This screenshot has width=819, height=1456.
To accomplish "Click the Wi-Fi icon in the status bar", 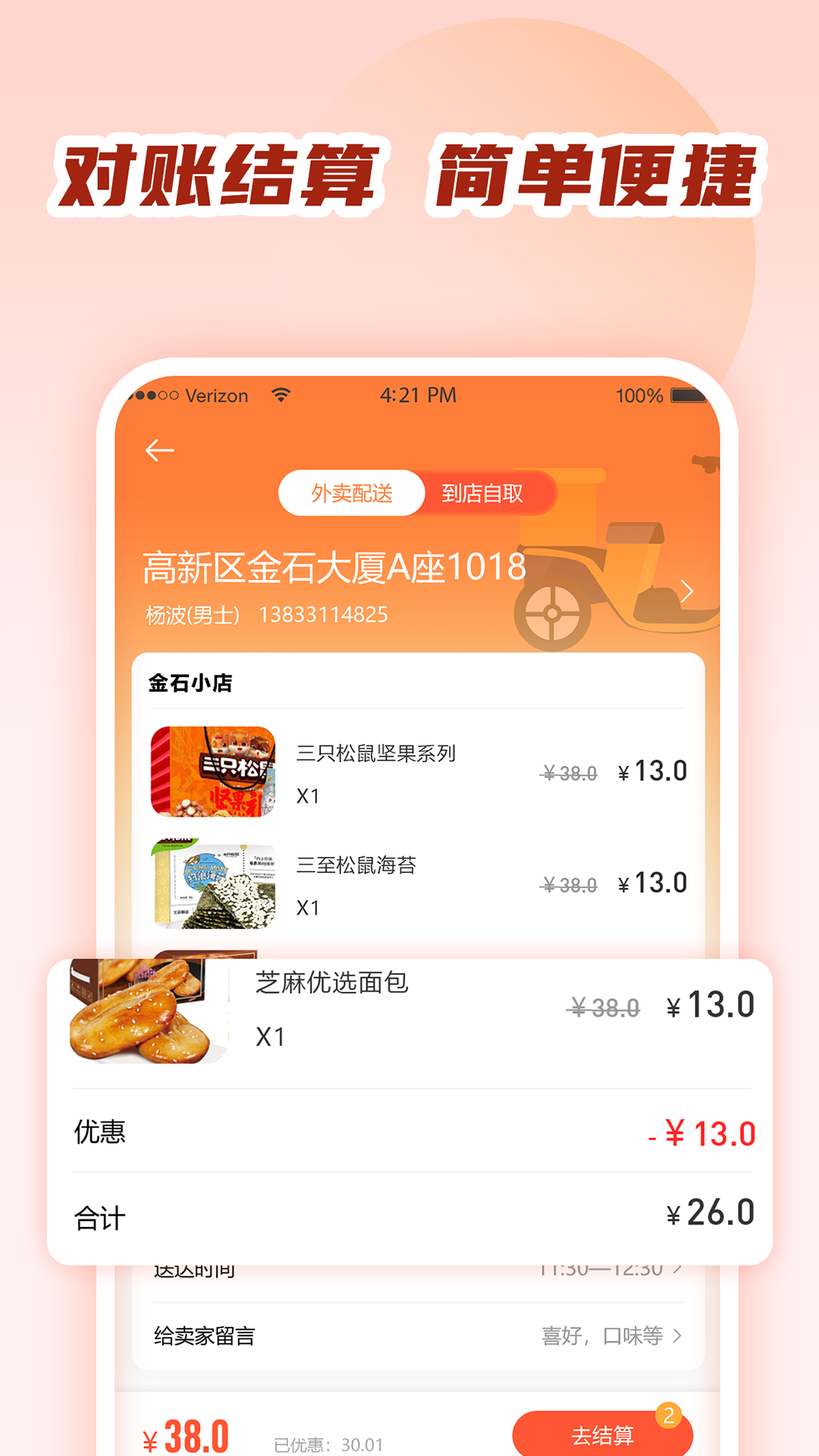I will pos(280,395).
